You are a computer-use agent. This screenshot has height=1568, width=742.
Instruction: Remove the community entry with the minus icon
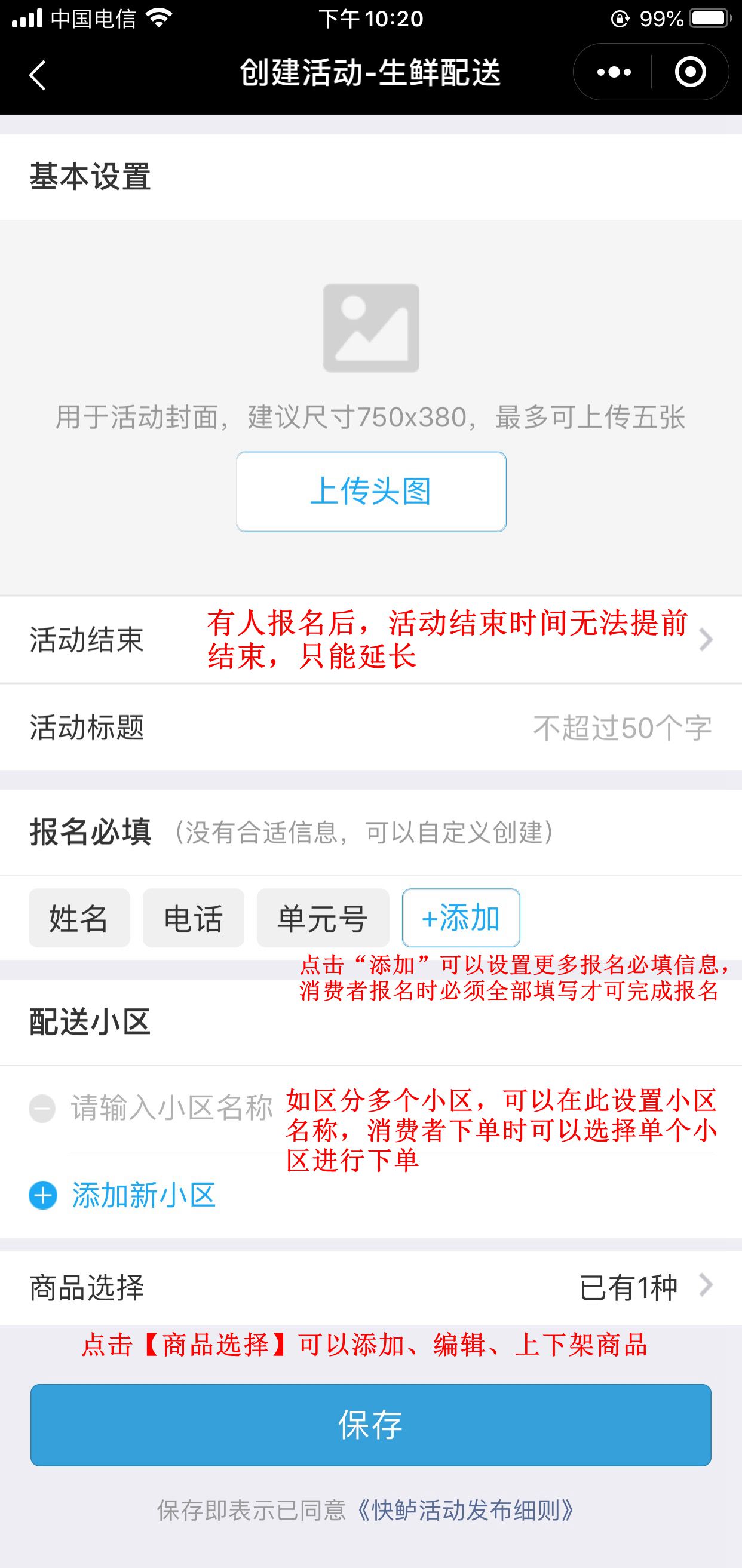[42, 1109]
